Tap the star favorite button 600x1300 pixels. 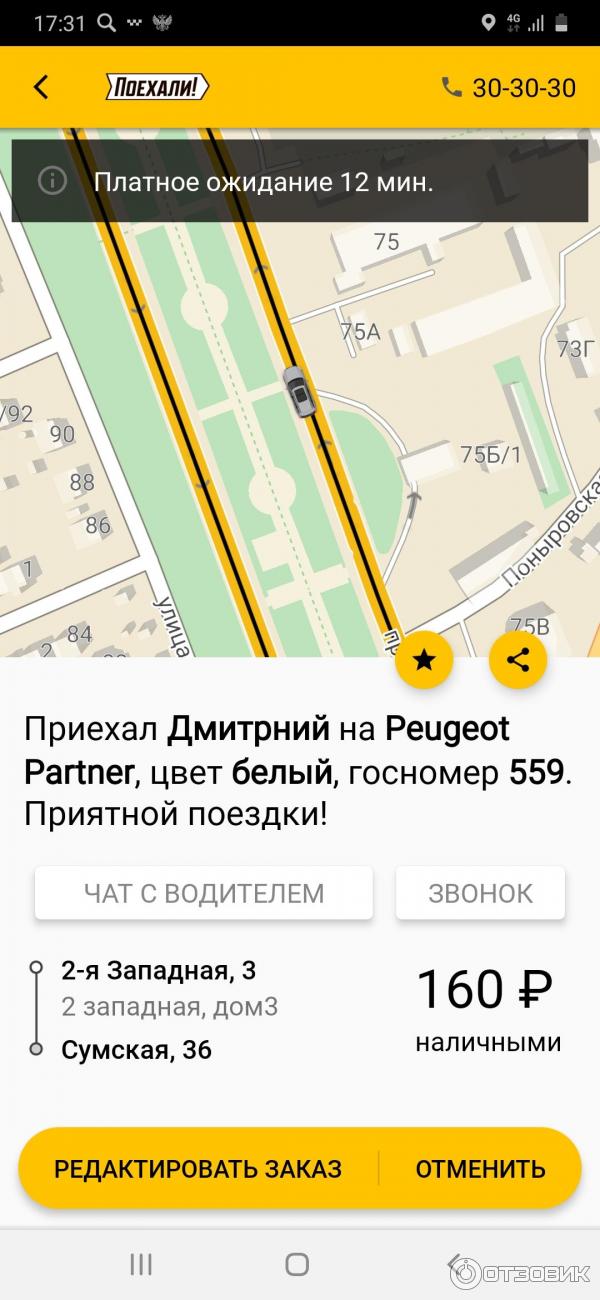(424, 659)
